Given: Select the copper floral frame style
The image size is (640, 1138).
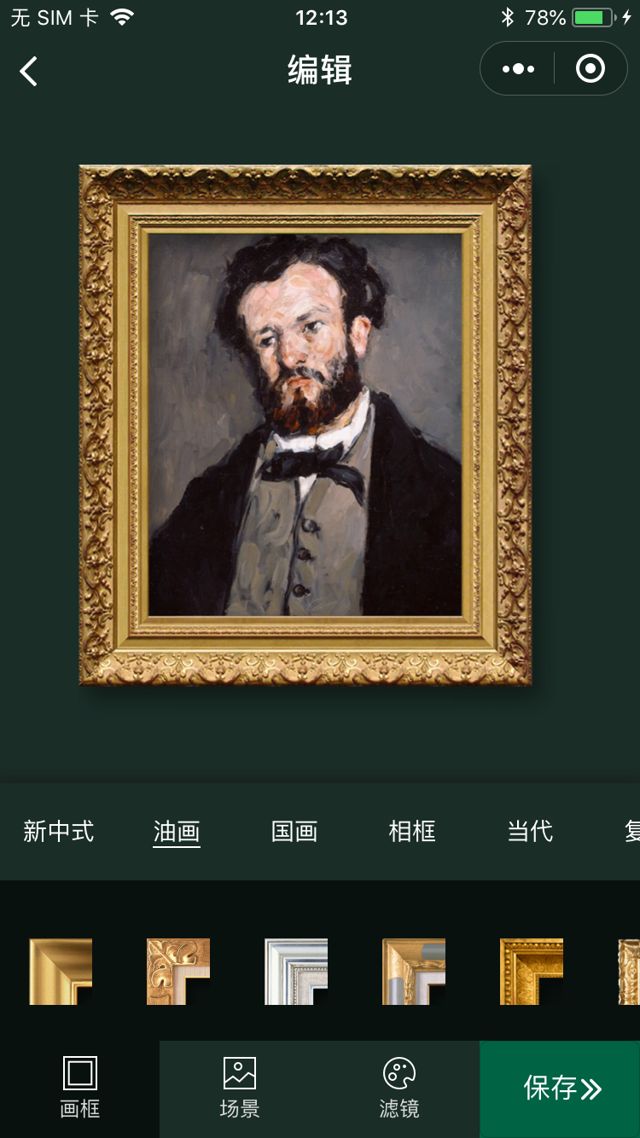Looking at the screenshot, I should click(178, 971).
